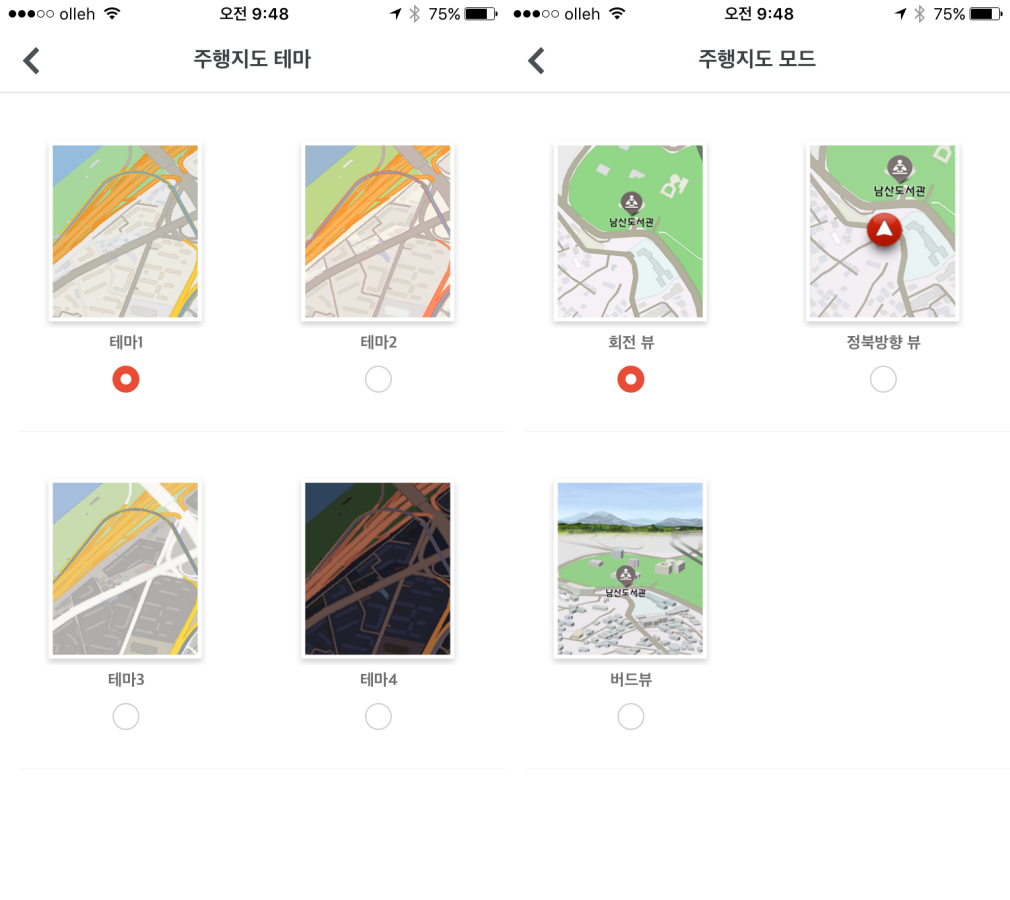Go back from the 주행지도 모드 screen
This screenshot has height=900, width=1010.
click(x=537, y=61)
